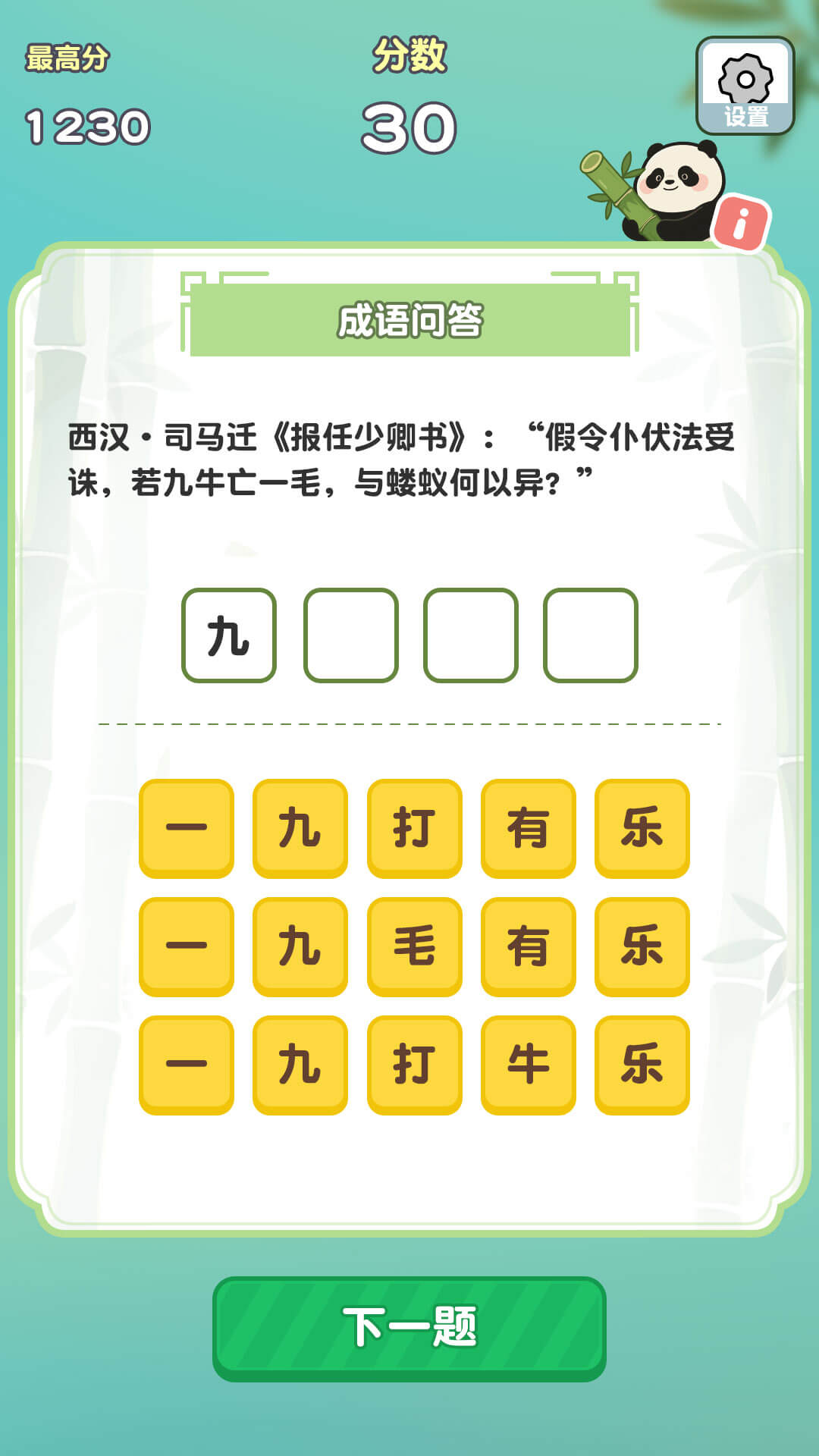
Task: Tap the red info icon beside the panda
Action: 741,224
